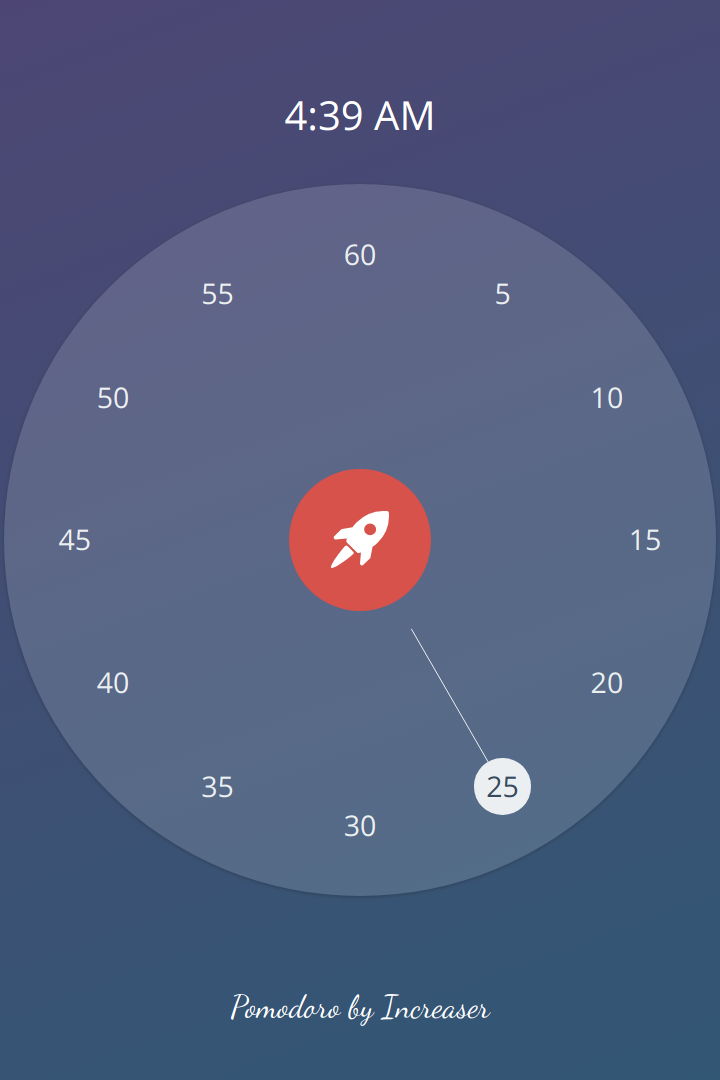This screenshot has width=720, height=1080.
Task: Click the 4:39 AM clock display
Action: click(x=360, y=116)
